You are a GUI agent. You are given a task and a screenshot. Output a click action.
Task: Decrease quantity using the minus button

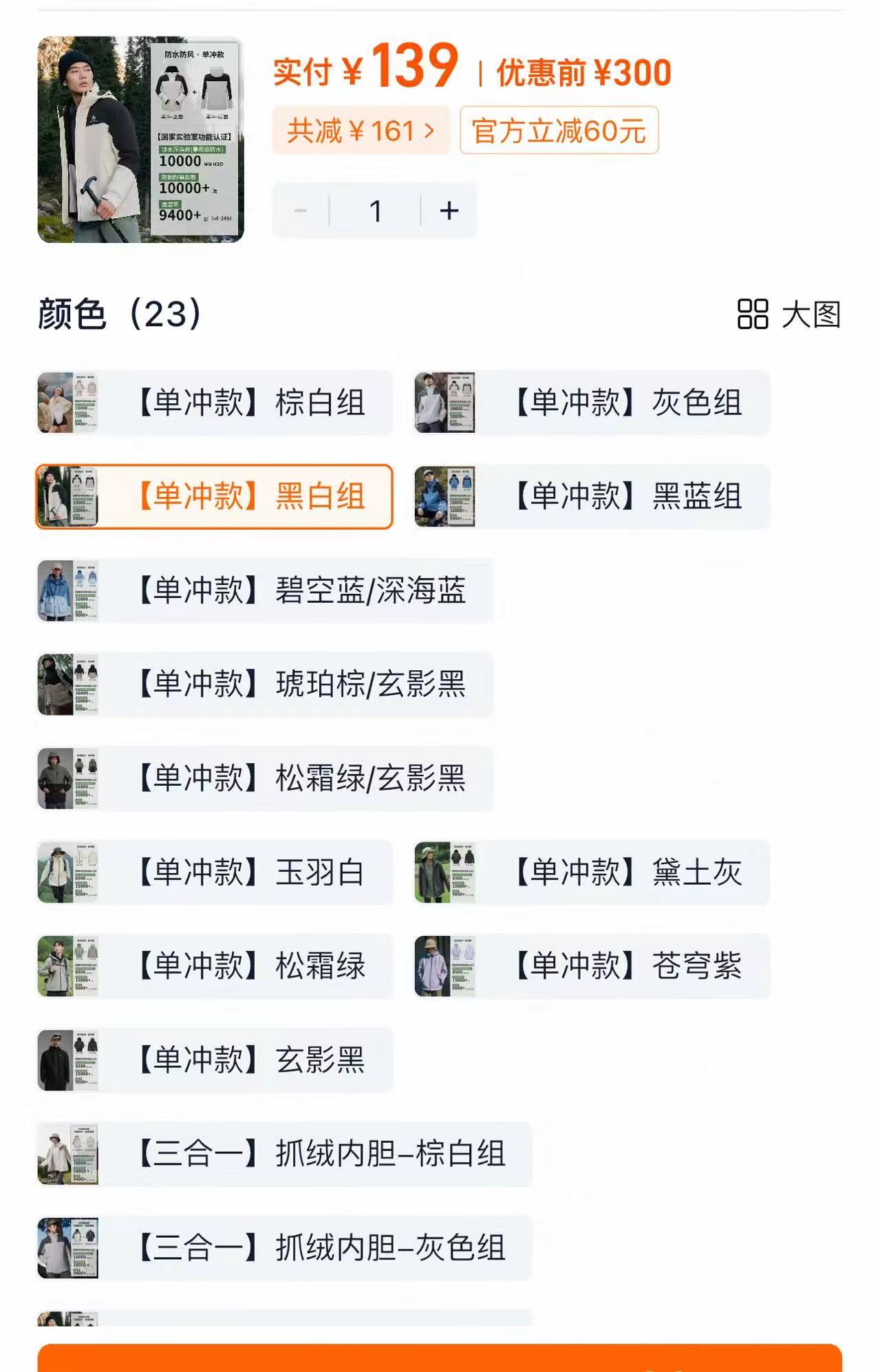point(301,212)
